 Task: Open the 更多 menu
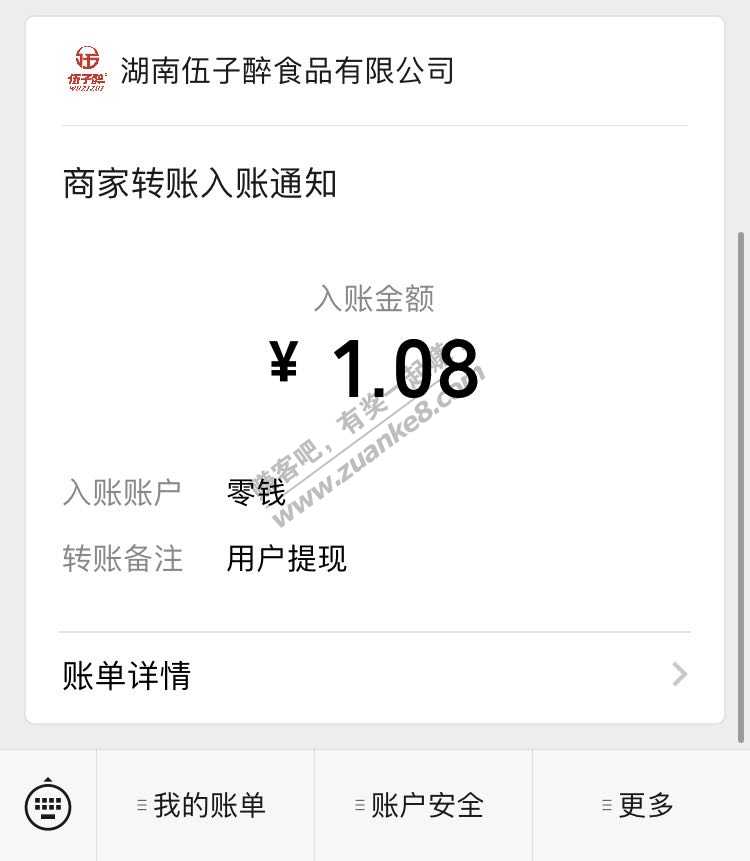pos(641,805)
